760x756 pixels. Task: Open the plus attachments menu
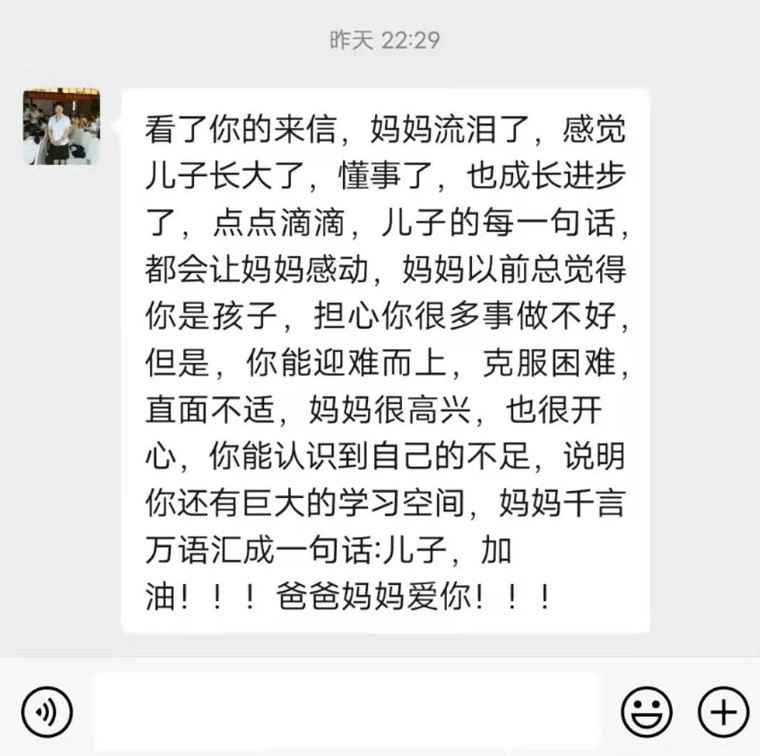tap(722, 711)
